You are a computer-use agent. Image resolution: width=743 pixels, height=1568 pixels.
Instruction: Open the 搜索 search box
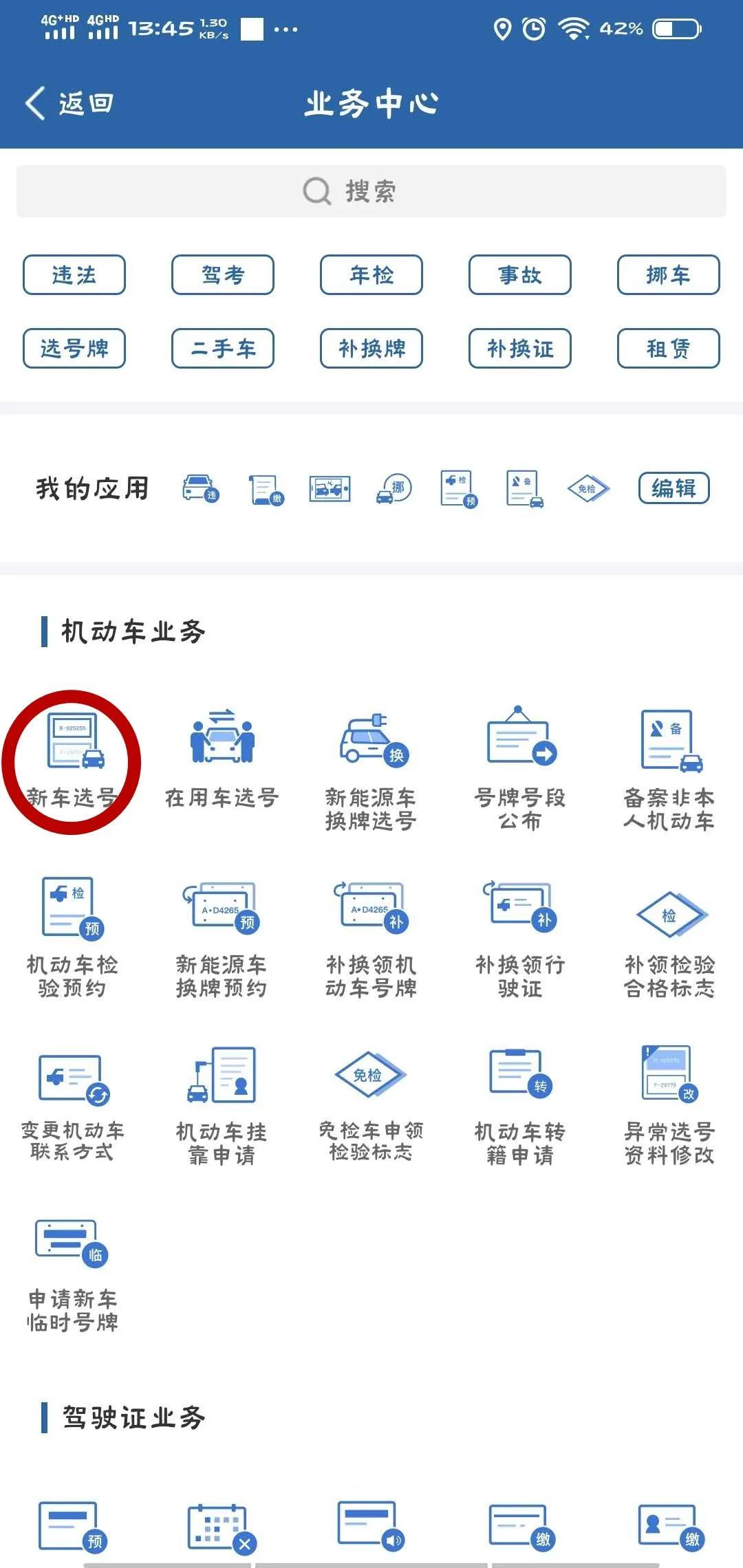click(x=371, y=191)
